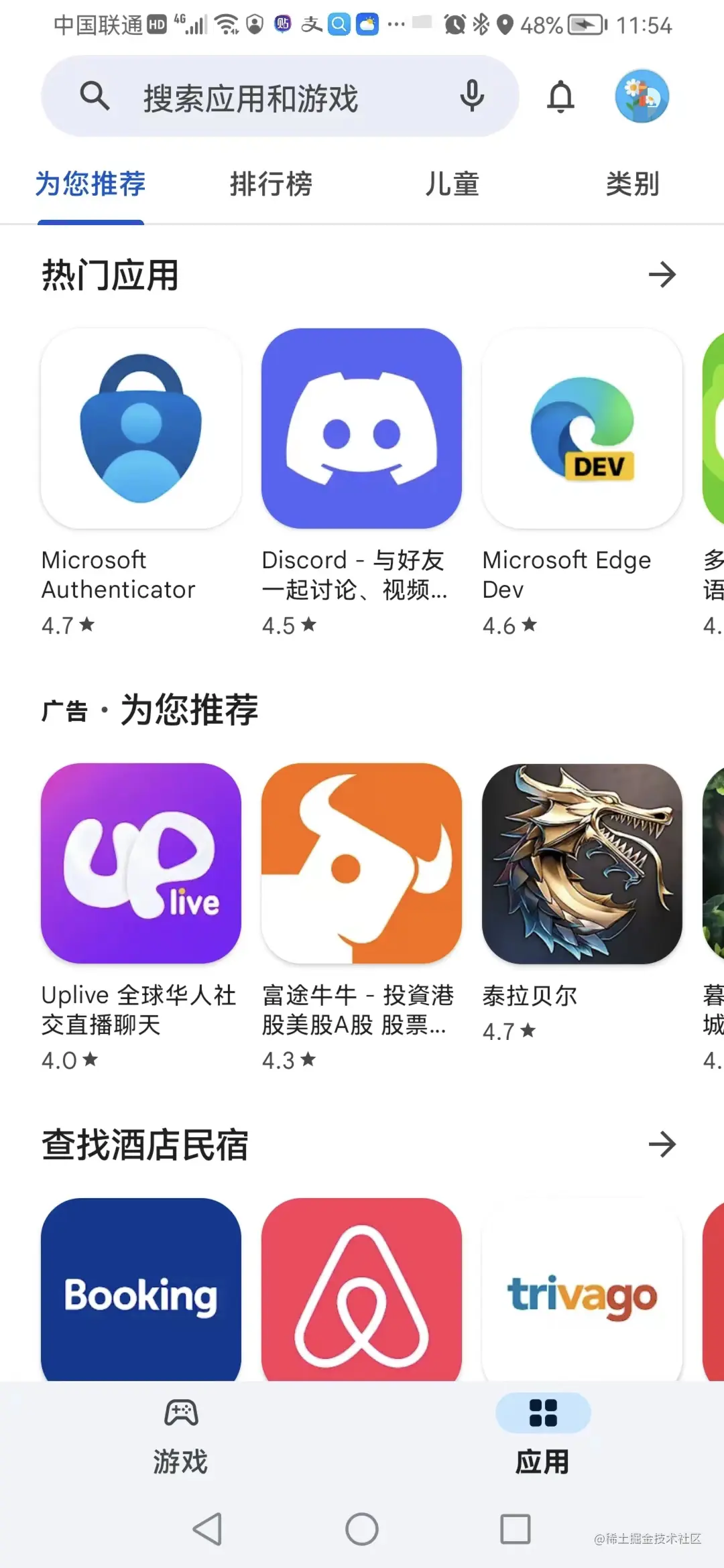Tap the search box 搜索应用和游戏
The height and width of the screenshot is (1568, 724).
tap(251, 98)
